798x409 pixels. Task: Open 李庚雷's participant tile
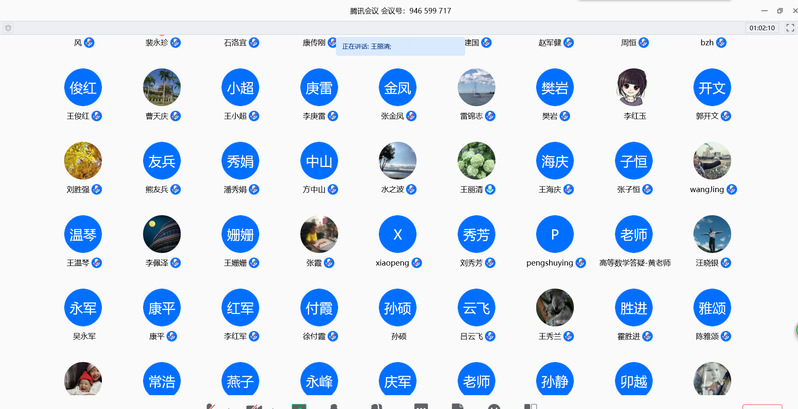coord(319,88)
